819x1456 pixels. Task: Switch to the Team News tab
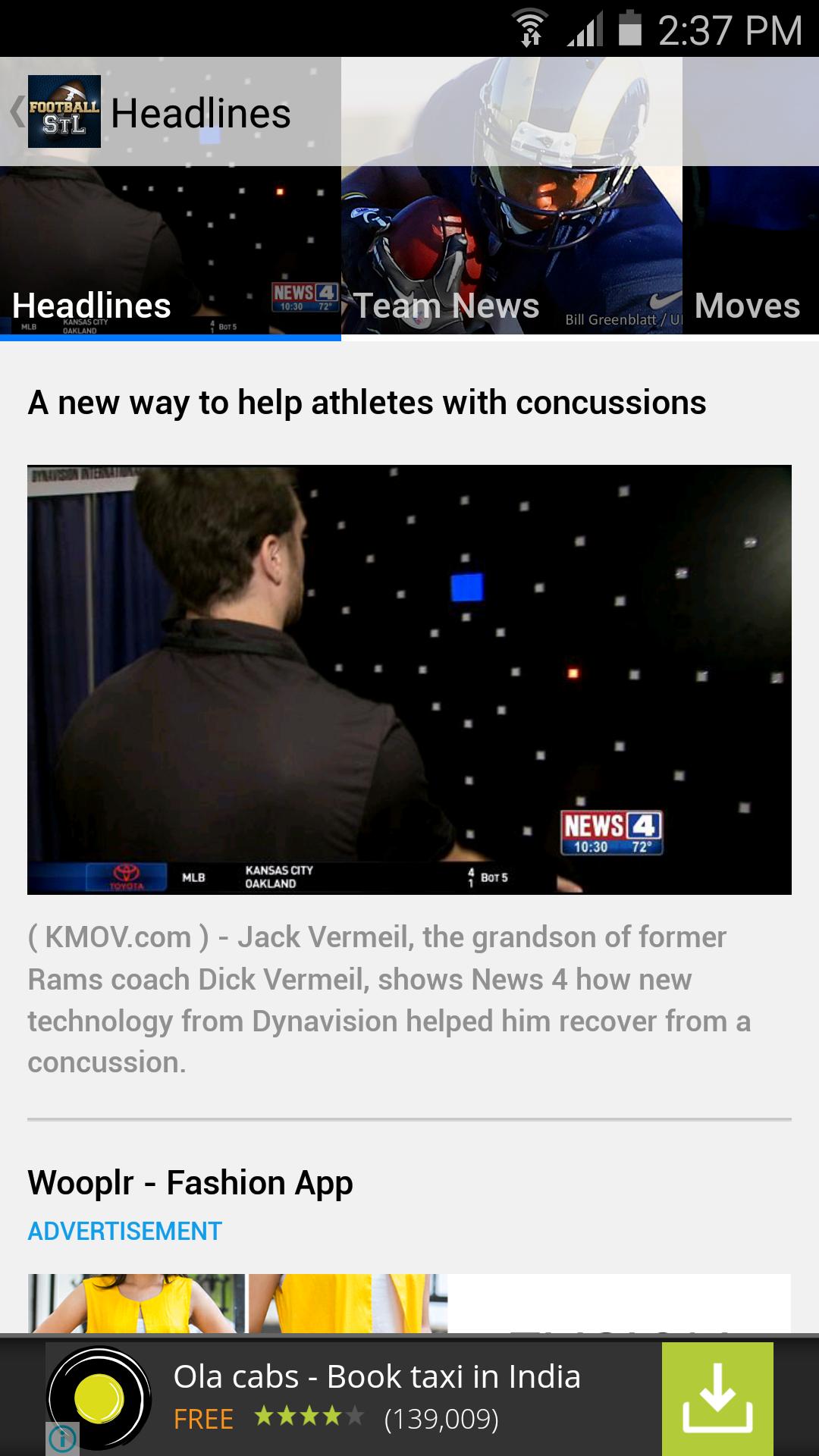(446, 305)
